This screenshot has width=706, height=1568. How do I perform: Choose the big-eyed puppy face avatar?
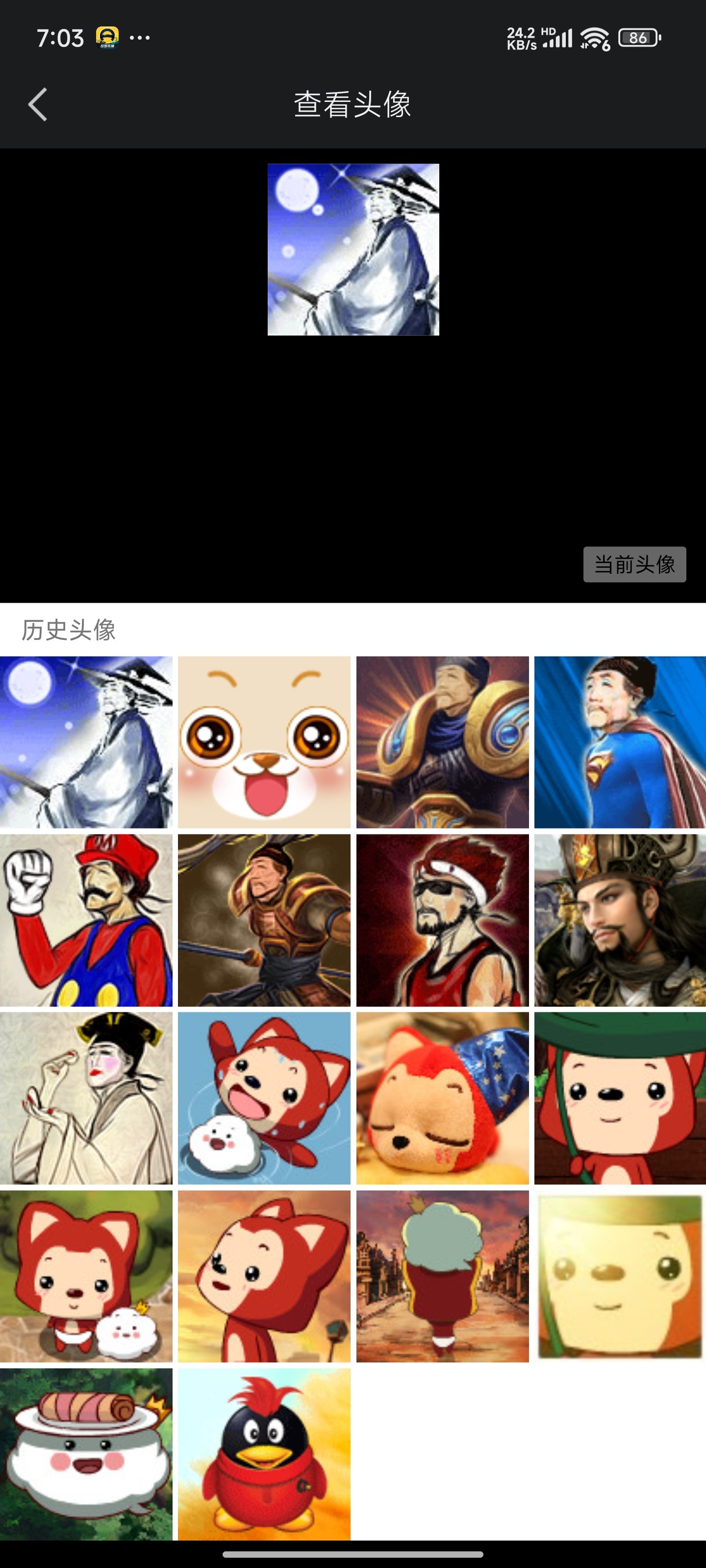click(x=264, y=742)
